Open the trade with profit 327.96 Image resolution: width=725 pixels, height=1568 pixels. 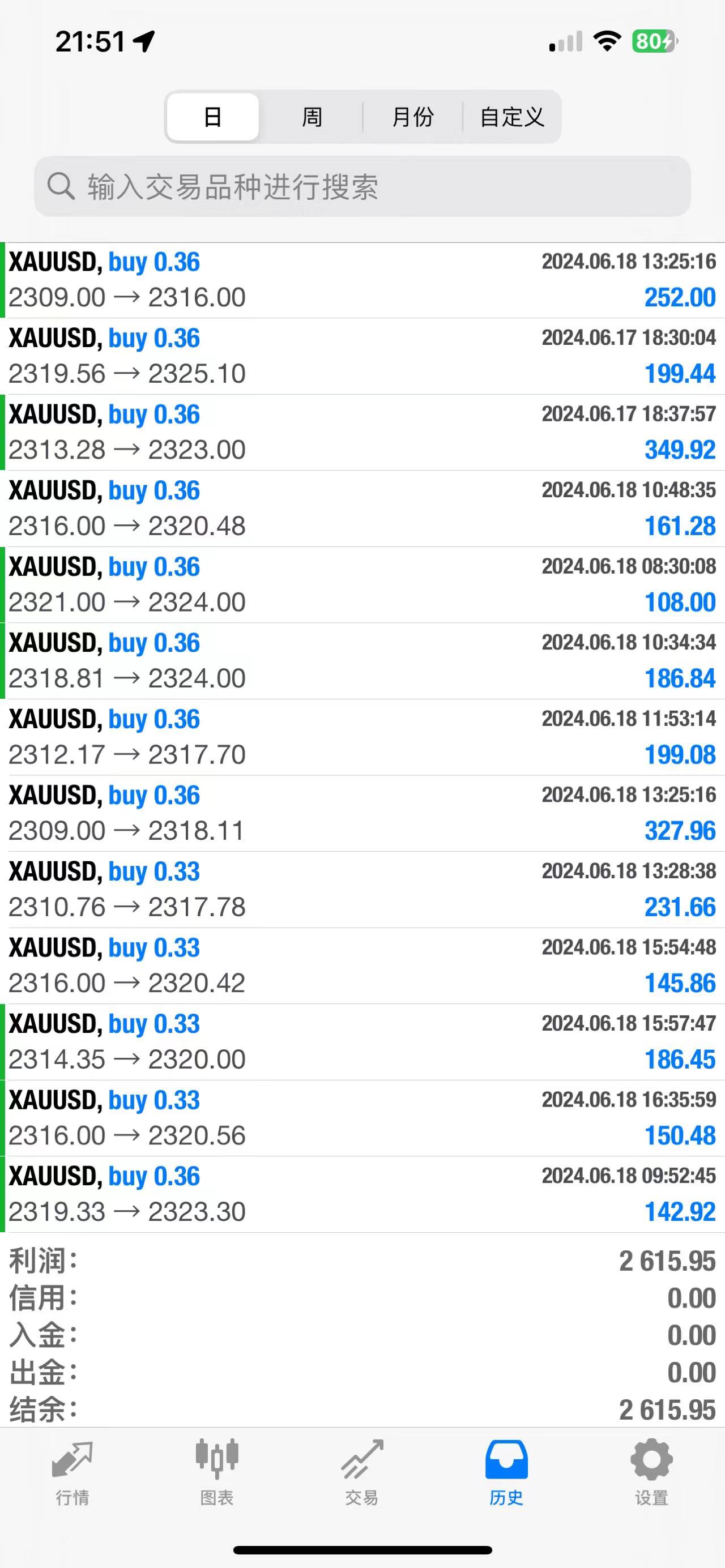click(362, 813)
